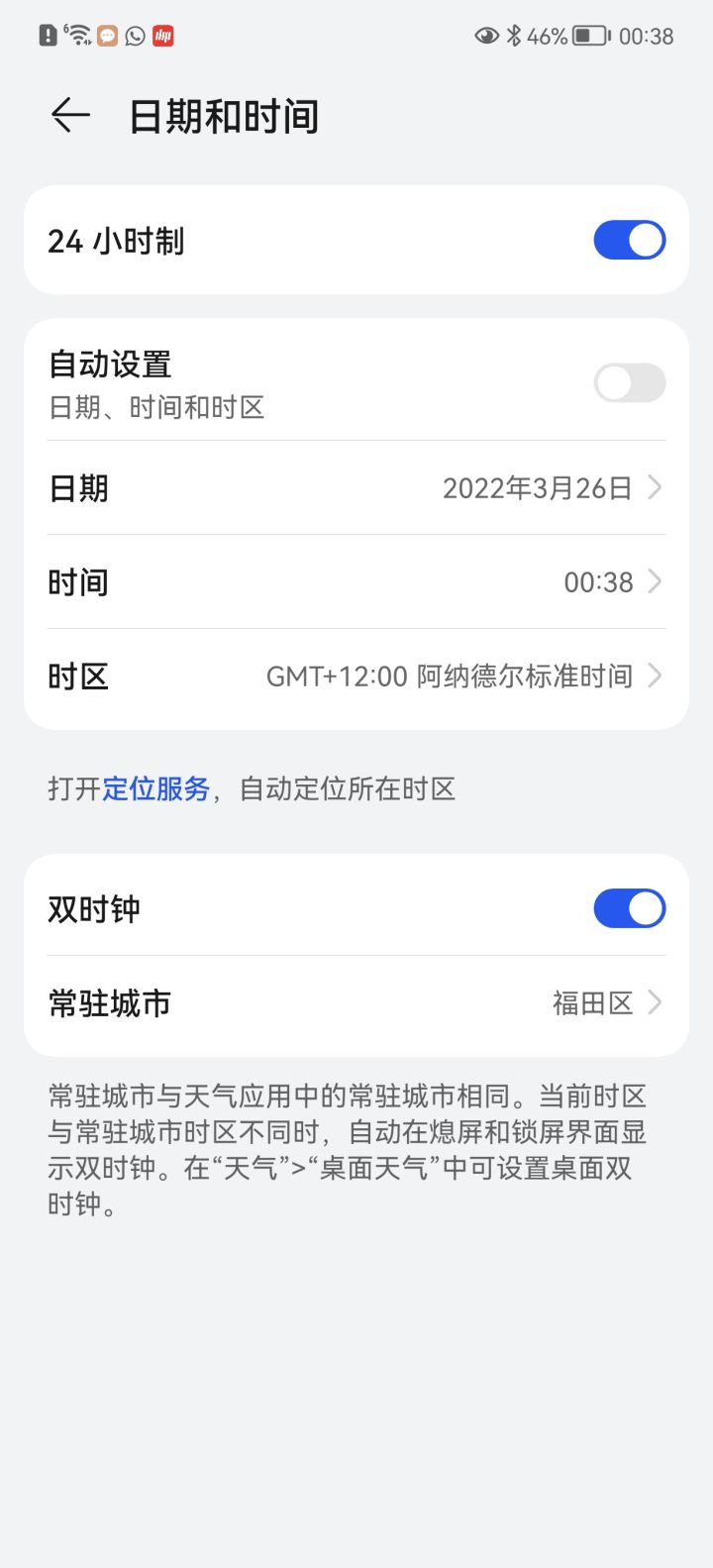
Task: Open the 时区 time zone setting
Action: [356, 676]
